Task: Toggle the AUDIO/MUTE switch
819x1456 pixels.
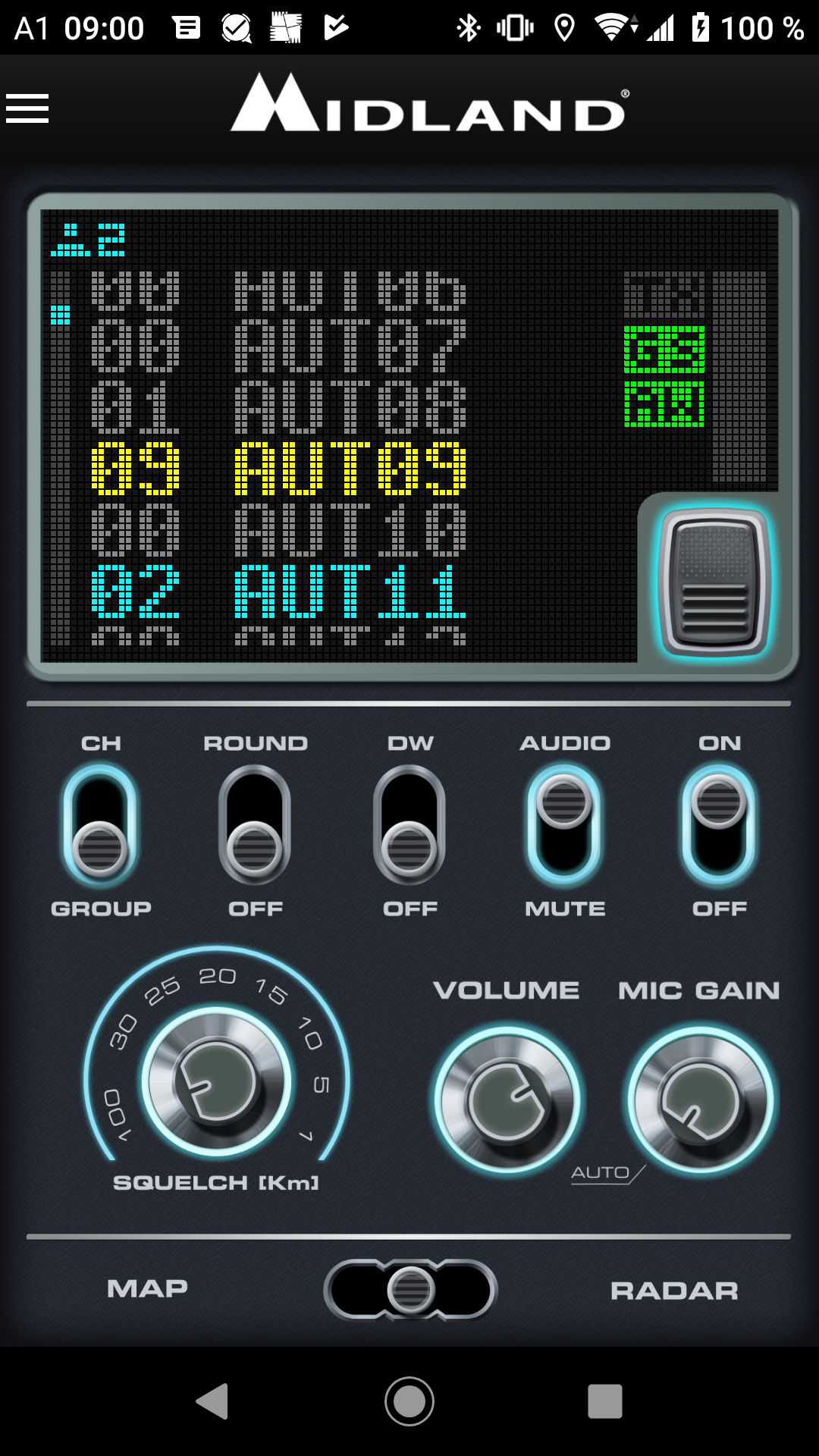Action: [564, 825]
